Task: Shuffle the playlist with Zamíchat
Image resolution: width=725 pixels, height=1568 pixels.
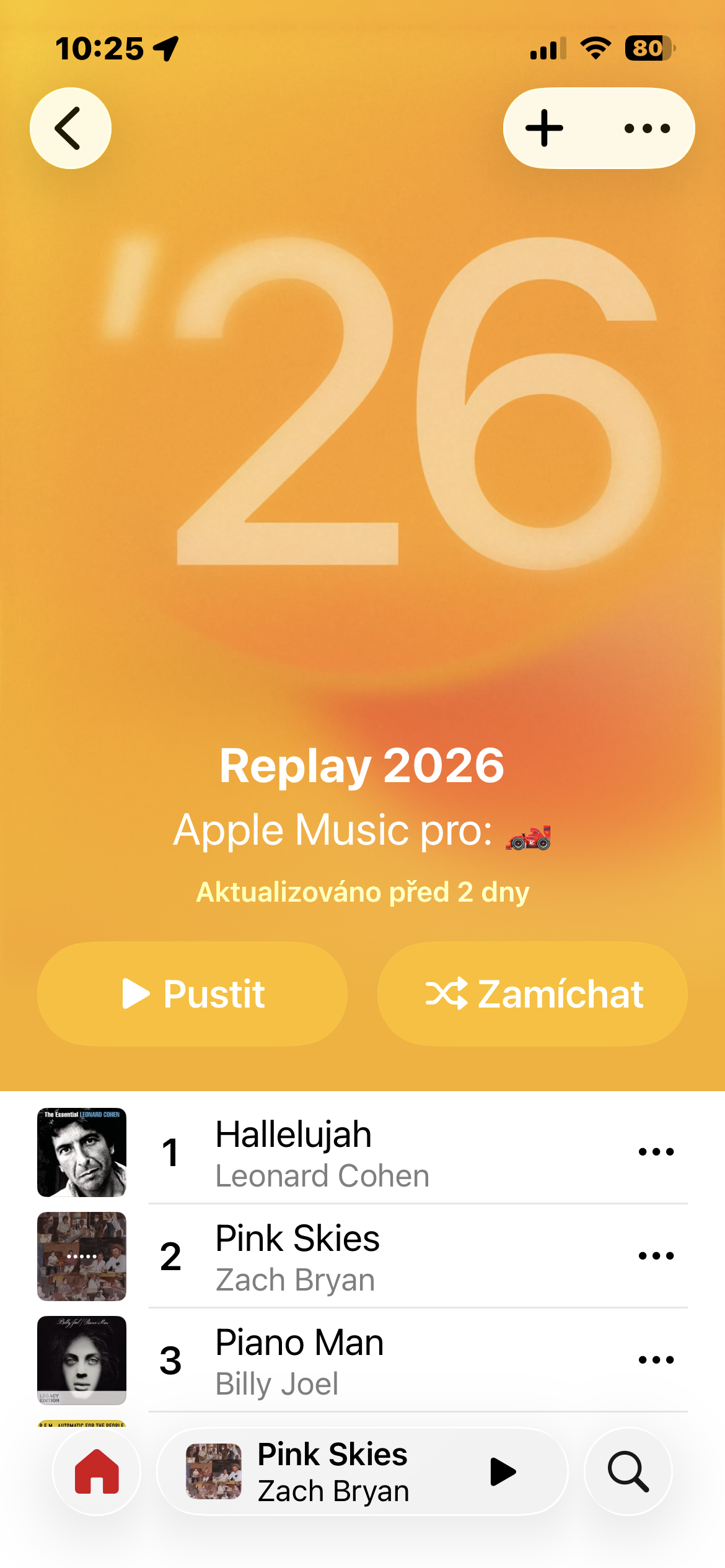Action: (533, 994)
